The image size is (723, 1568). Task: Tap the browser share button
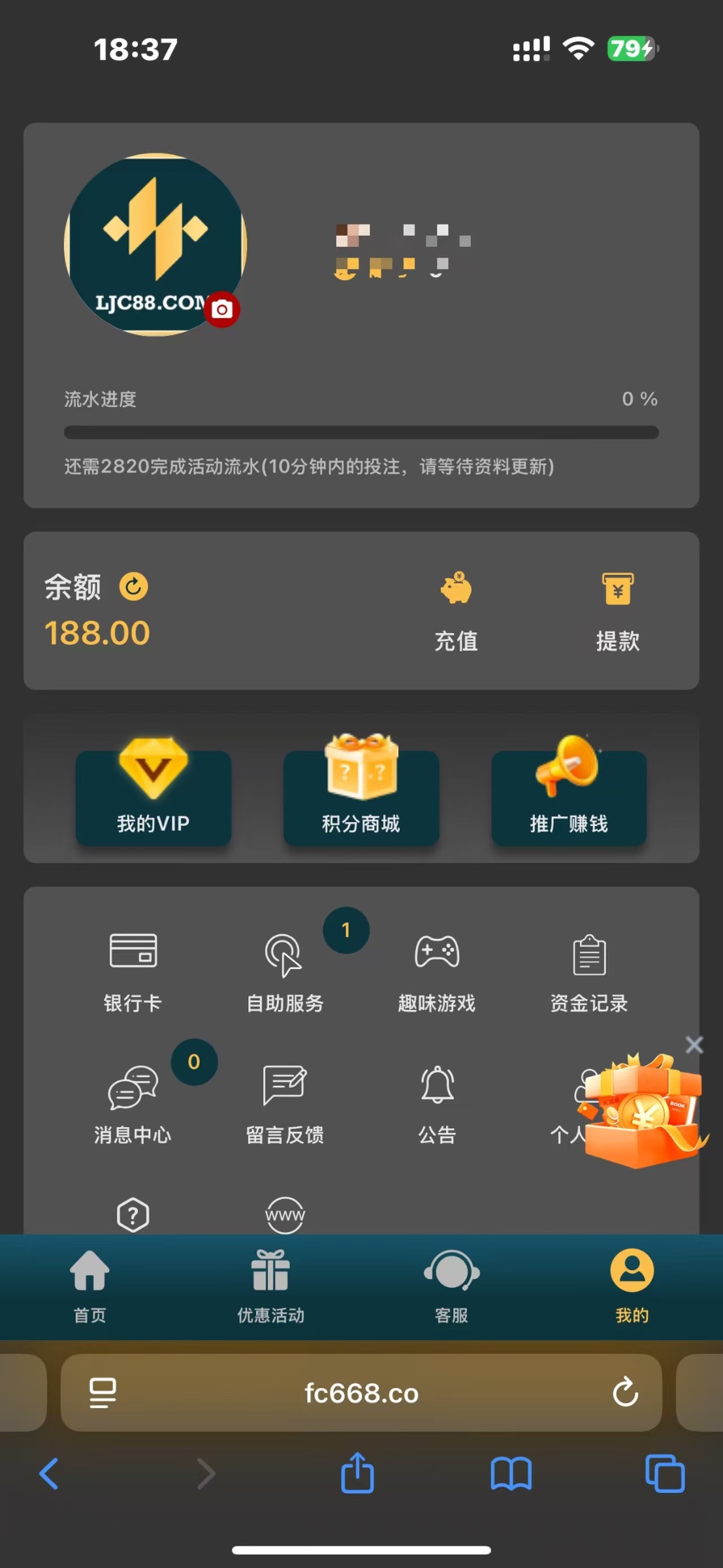click(x=357, y=1473)
